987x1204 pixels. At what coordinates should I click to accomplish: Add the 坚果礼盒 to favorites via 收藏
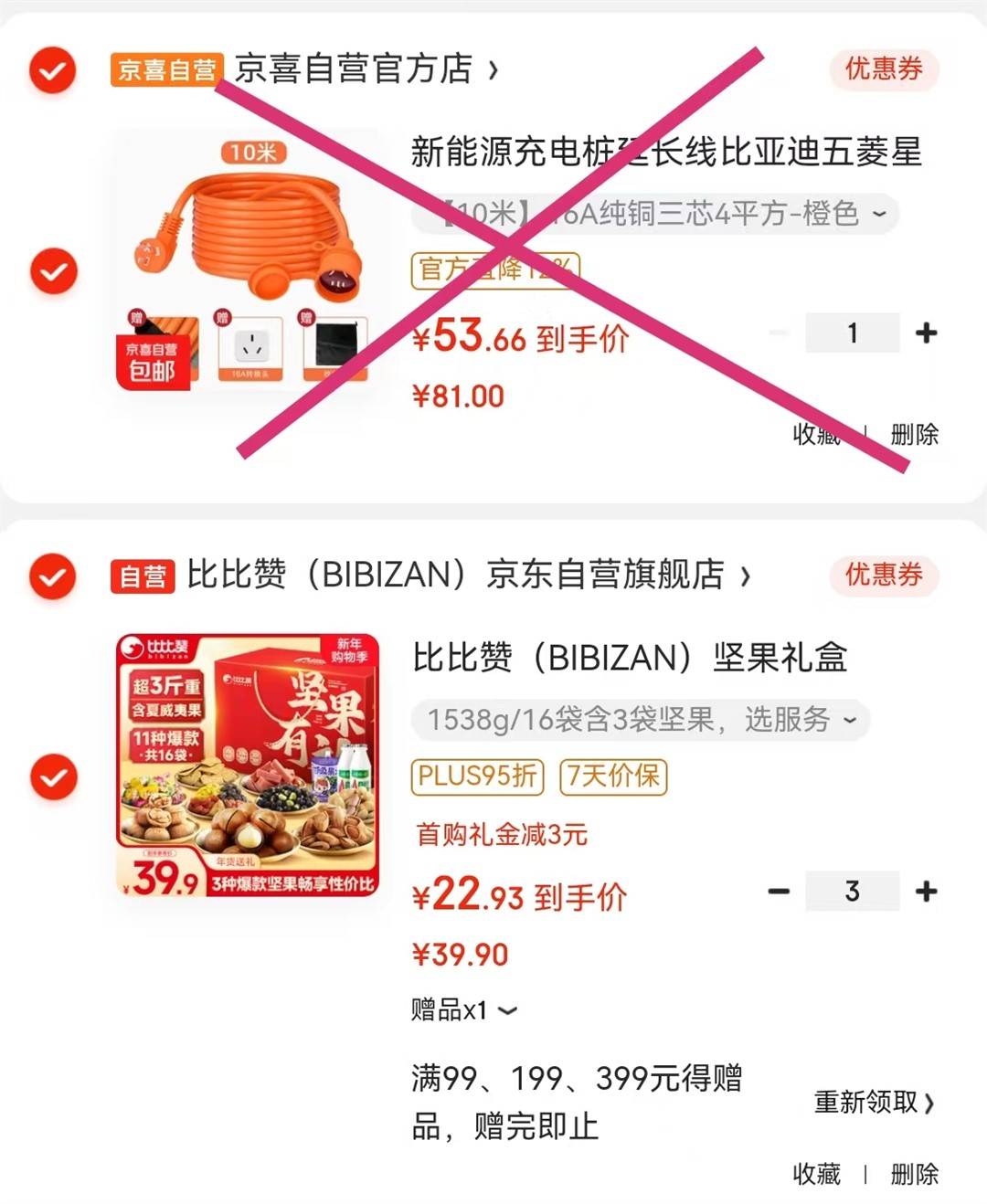816,1174
